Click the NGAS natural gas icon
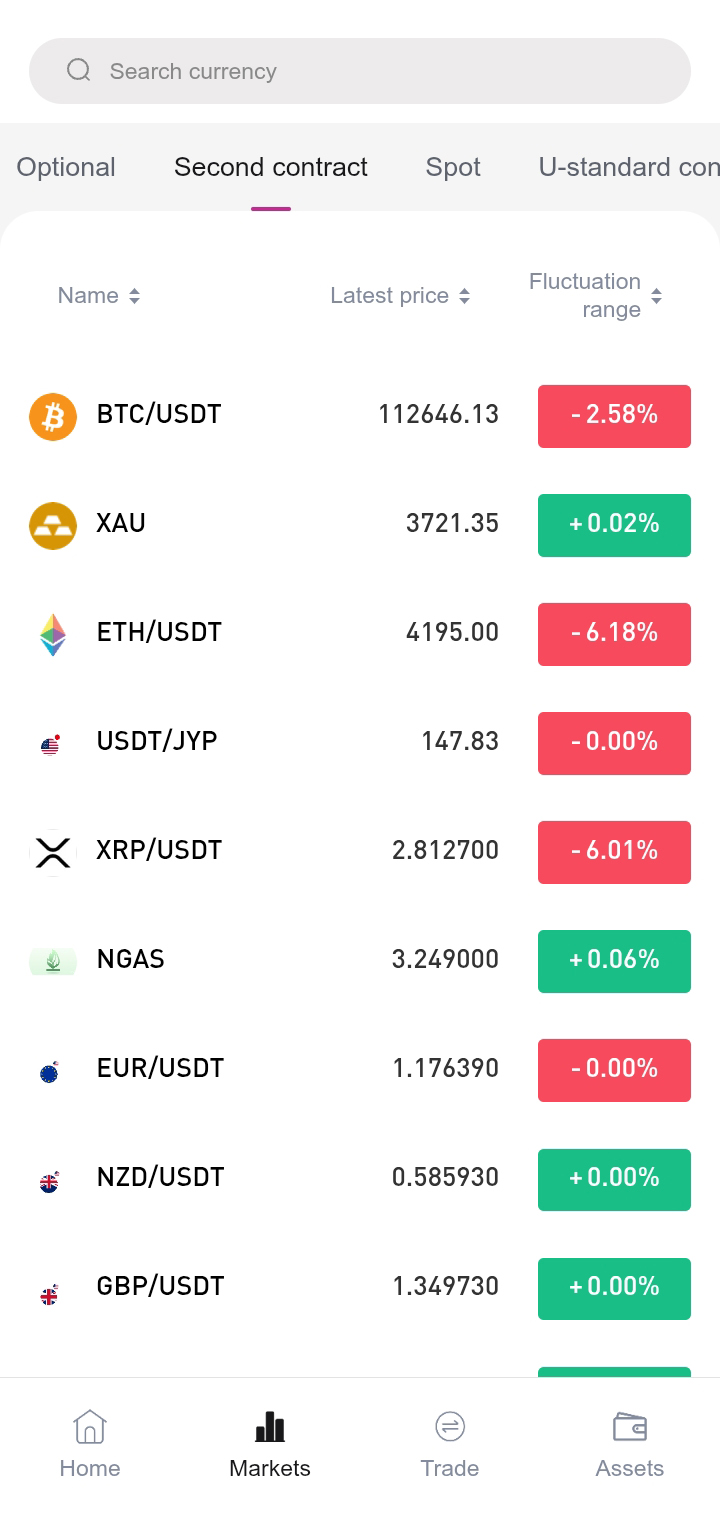The width and height of the screenshot is (720, 1532). tap(52, 960)
